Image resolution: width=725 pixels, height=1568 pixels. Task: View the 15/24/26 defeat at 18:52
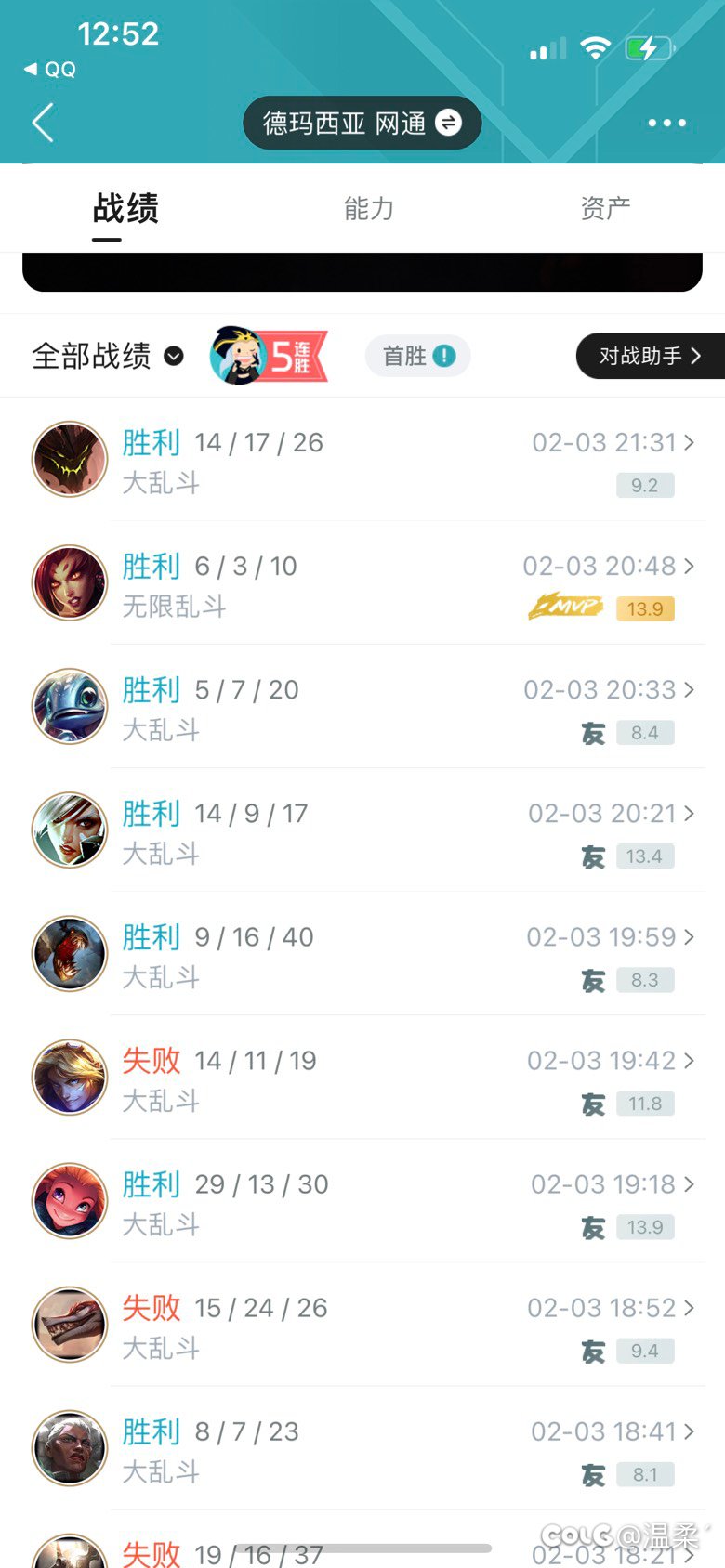[x=362, y=1326]
